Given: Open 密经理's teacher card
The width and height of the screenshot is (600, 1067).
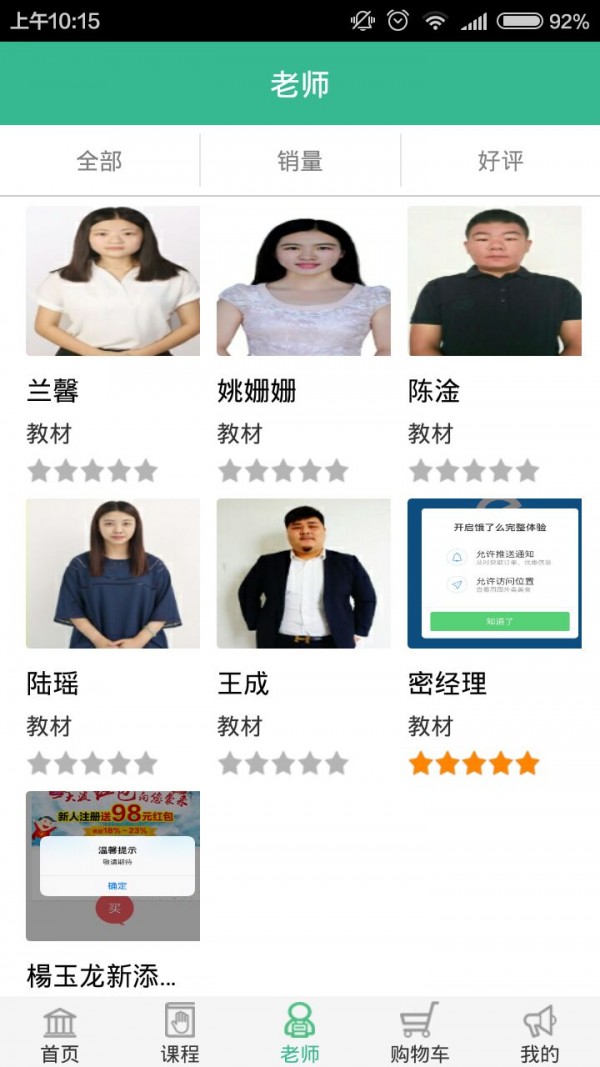Looking at the screenshot, I should (494, 573).
